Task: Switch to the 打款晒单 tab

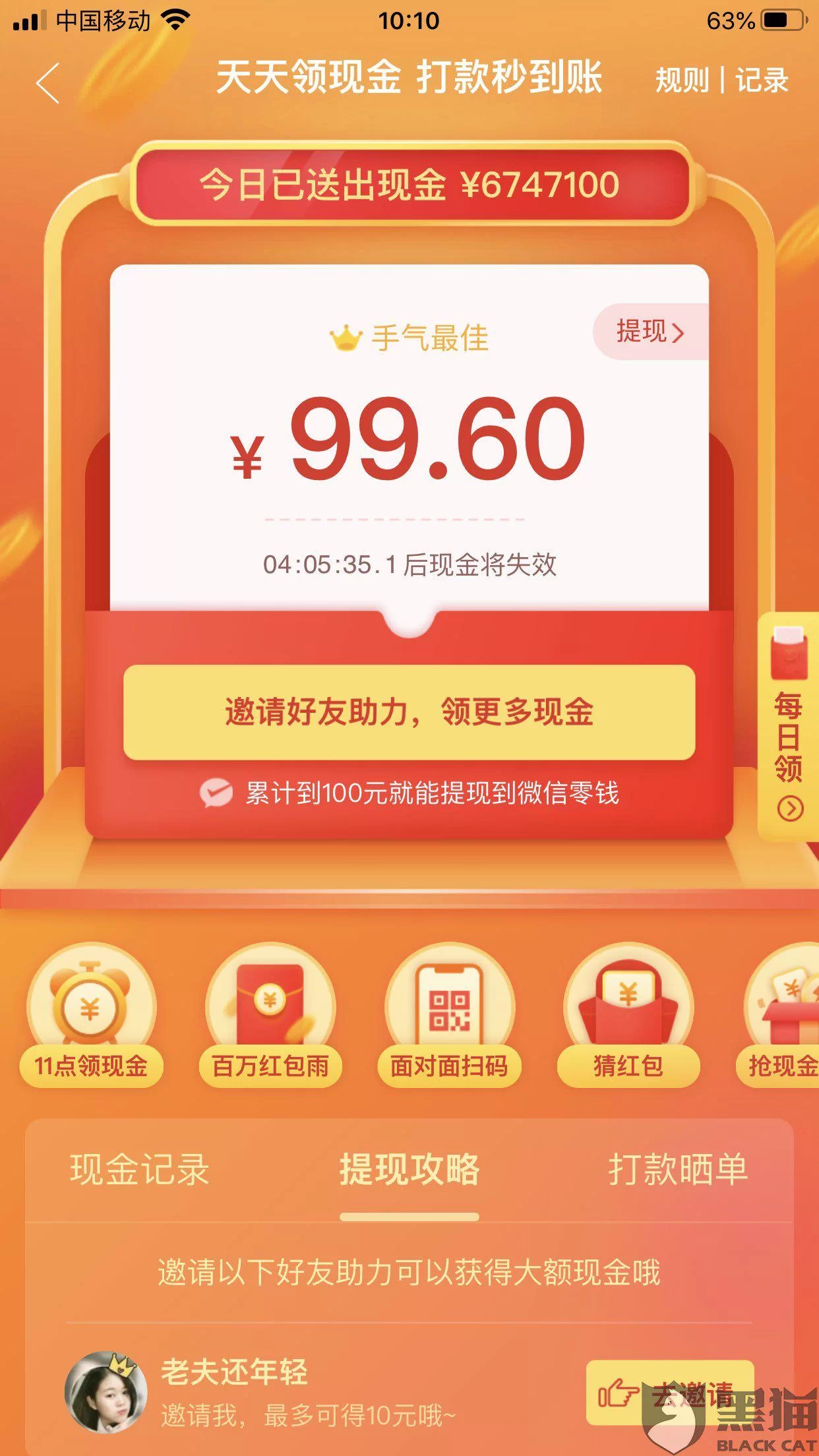Action: 678,1170
